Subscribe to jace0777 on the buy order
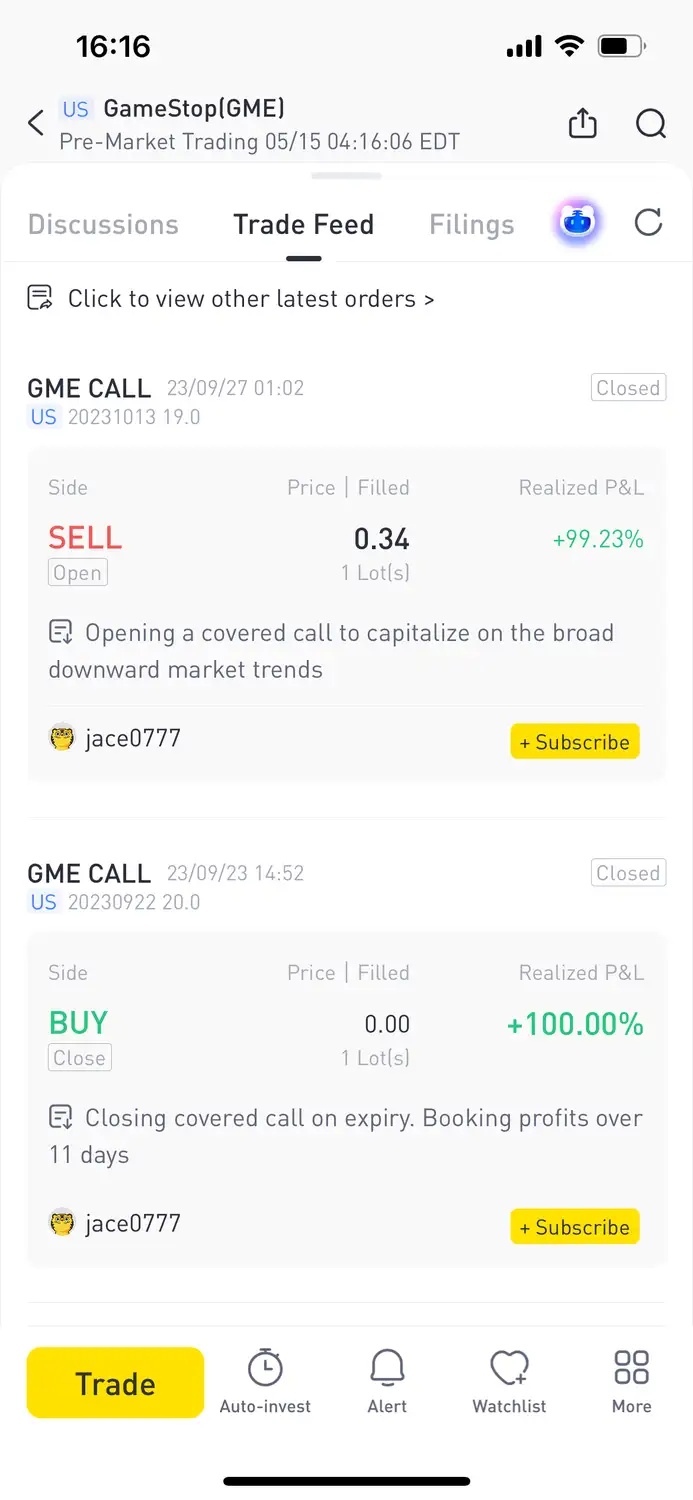The width and height of the screenshot is (693, 1500). coord(575,1227)
